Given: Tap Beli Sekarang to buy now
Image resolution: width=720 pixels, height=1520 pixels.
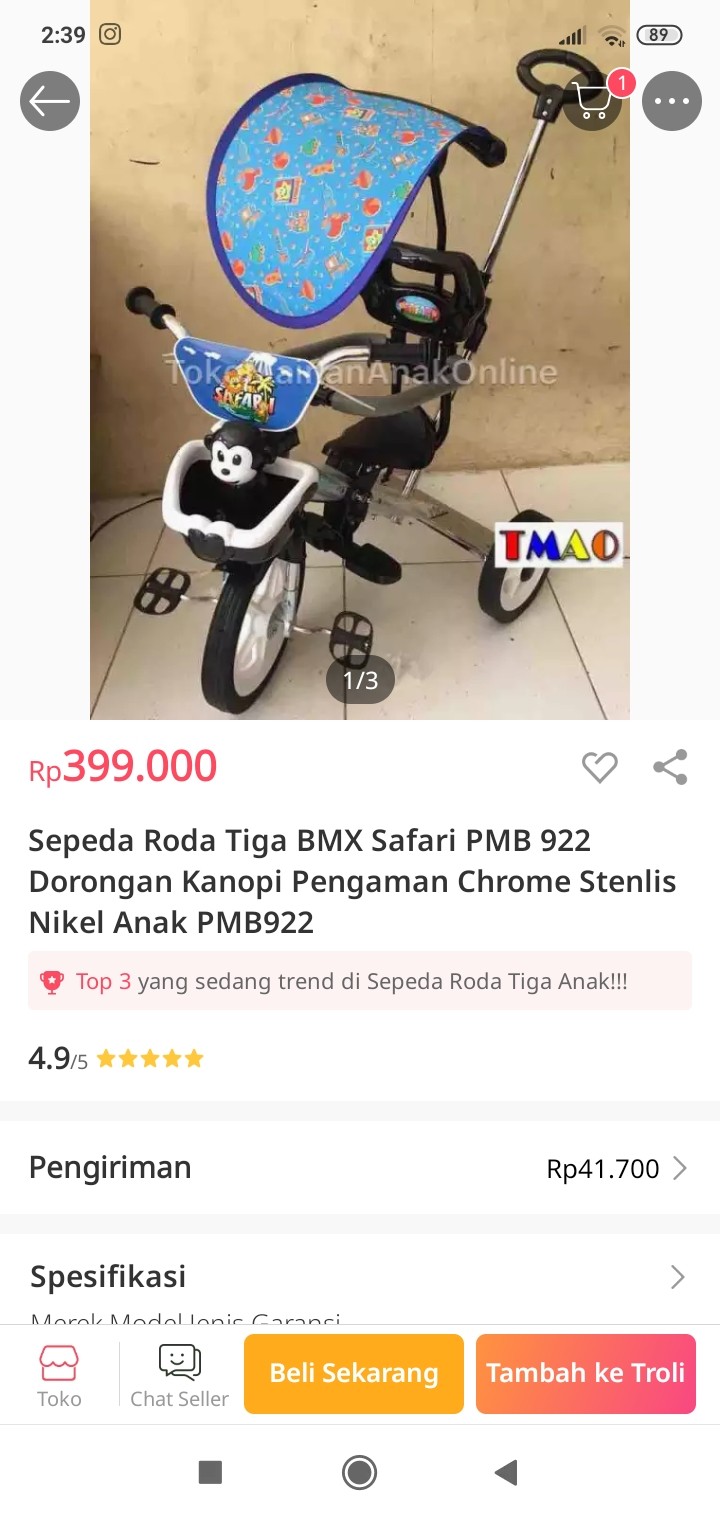Looking at the screenshot, I should [x=354, y=1373].
